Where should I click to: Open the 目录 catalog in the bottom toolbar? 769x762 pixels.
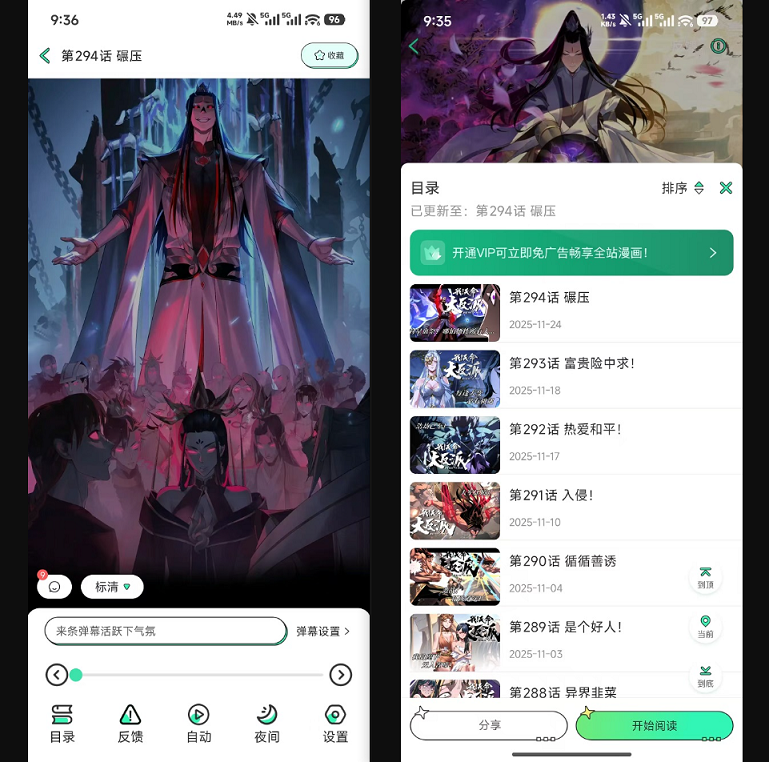pos(62,723)
